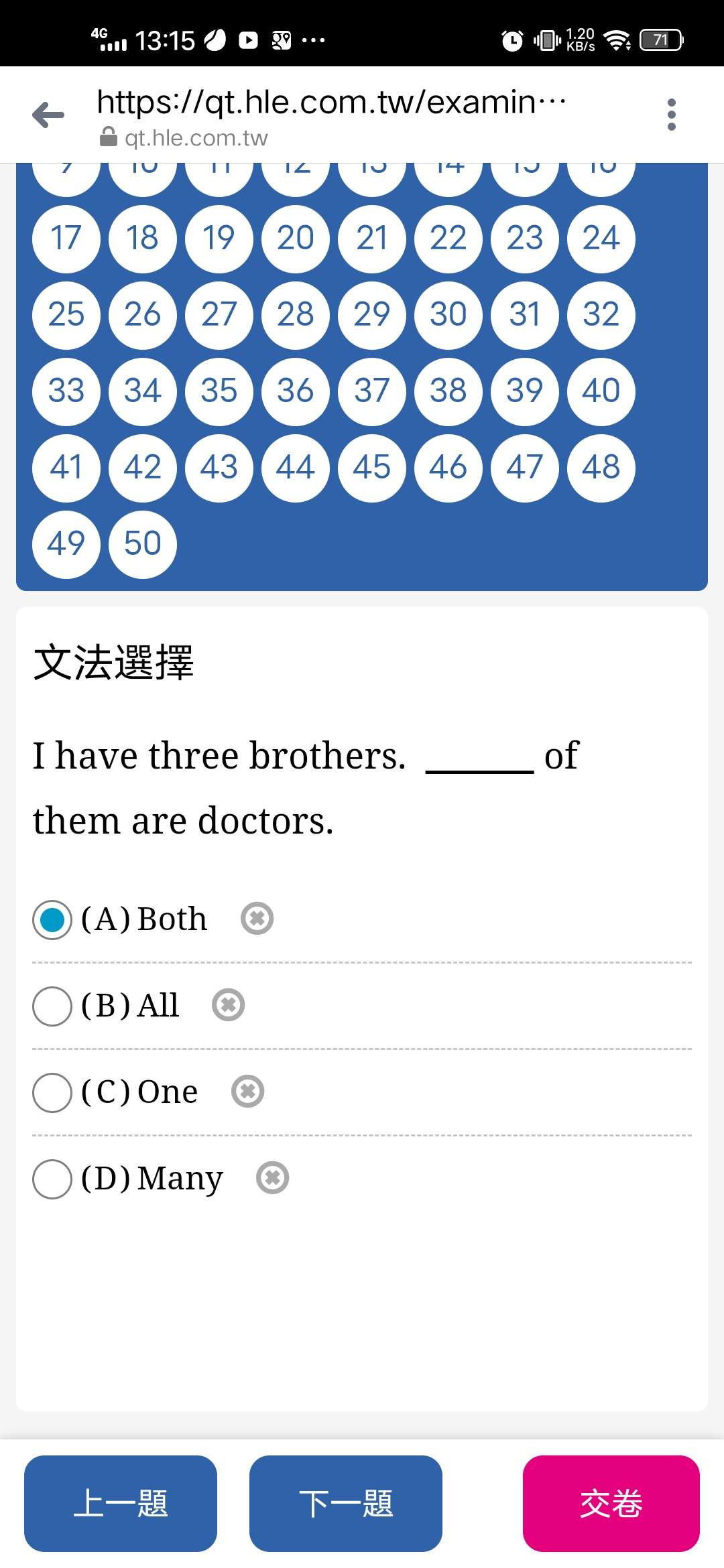Cross out option (D) Many
Image resolution: width=724 pixels, height=1568 pixels.
273,1178
